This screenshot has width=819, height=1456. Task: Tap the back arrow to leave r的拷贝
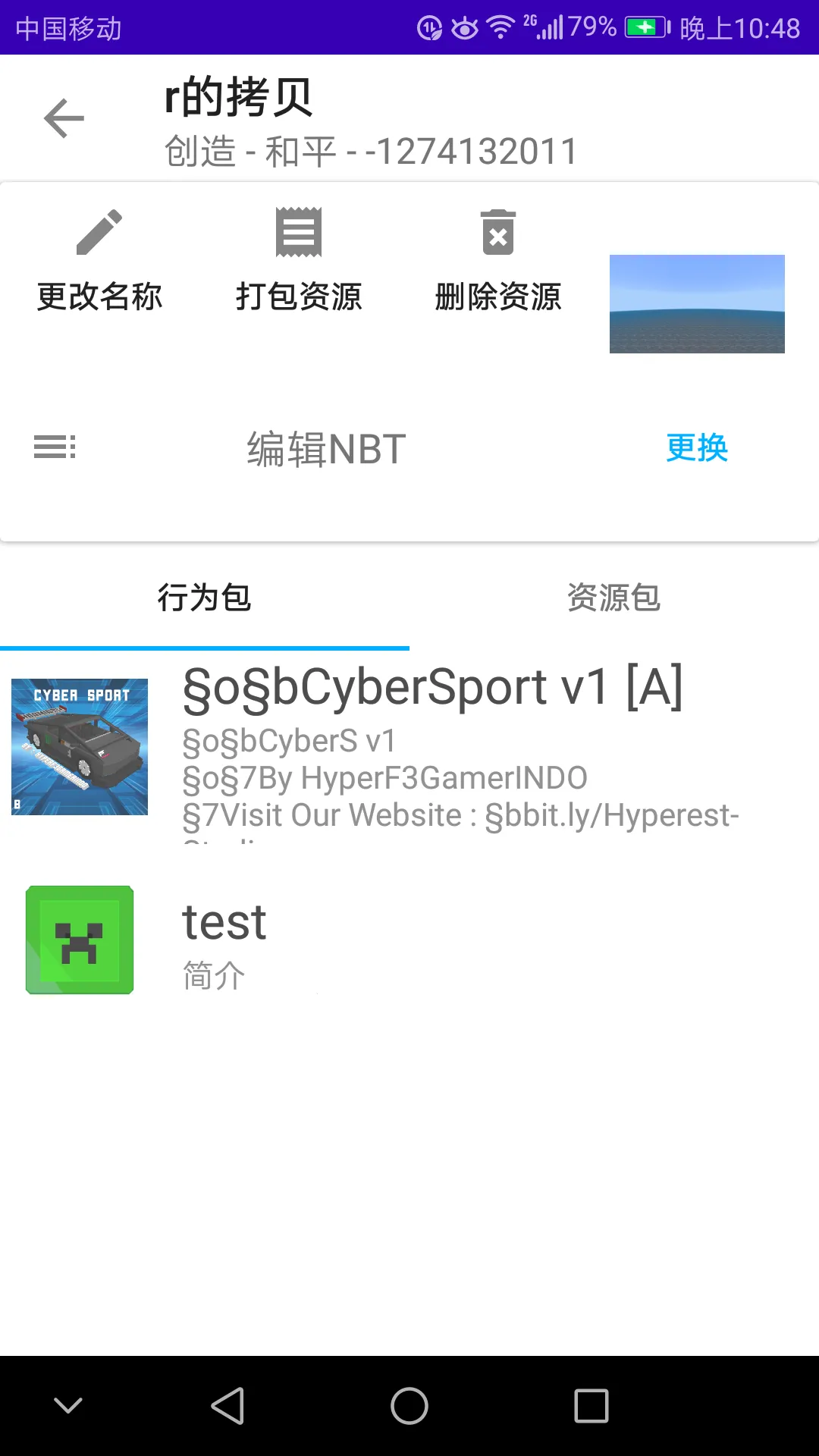coord(64,118)
